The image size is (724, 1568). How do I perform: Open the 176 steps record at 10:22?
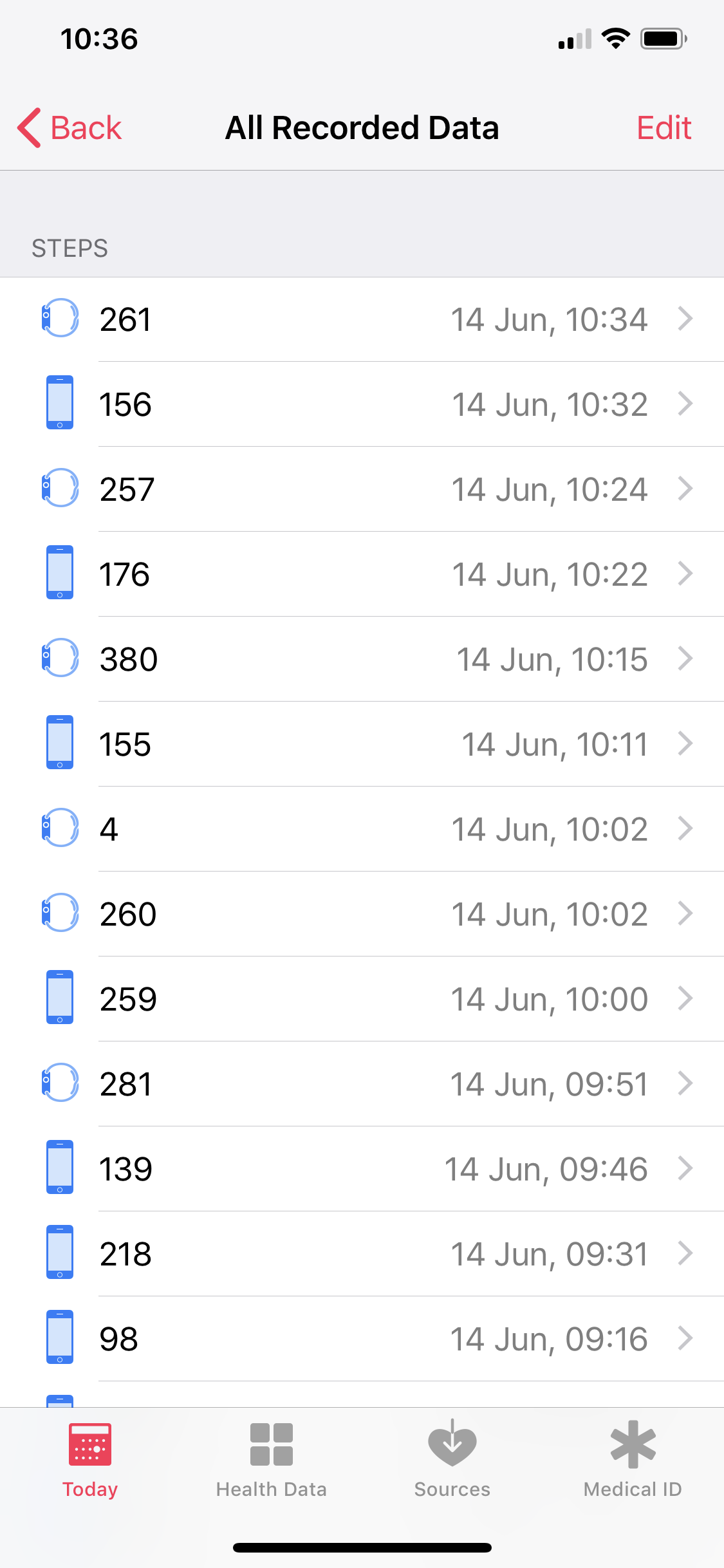[362, 574]
